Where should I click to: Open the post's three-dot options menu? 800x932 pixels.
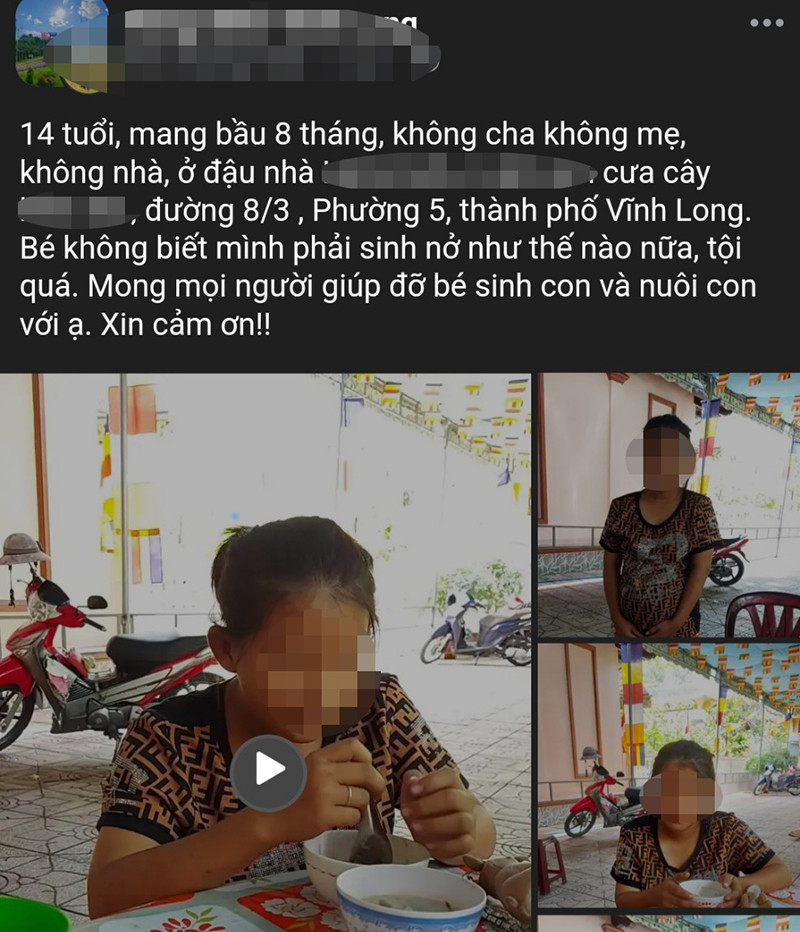tap(766, 23)
